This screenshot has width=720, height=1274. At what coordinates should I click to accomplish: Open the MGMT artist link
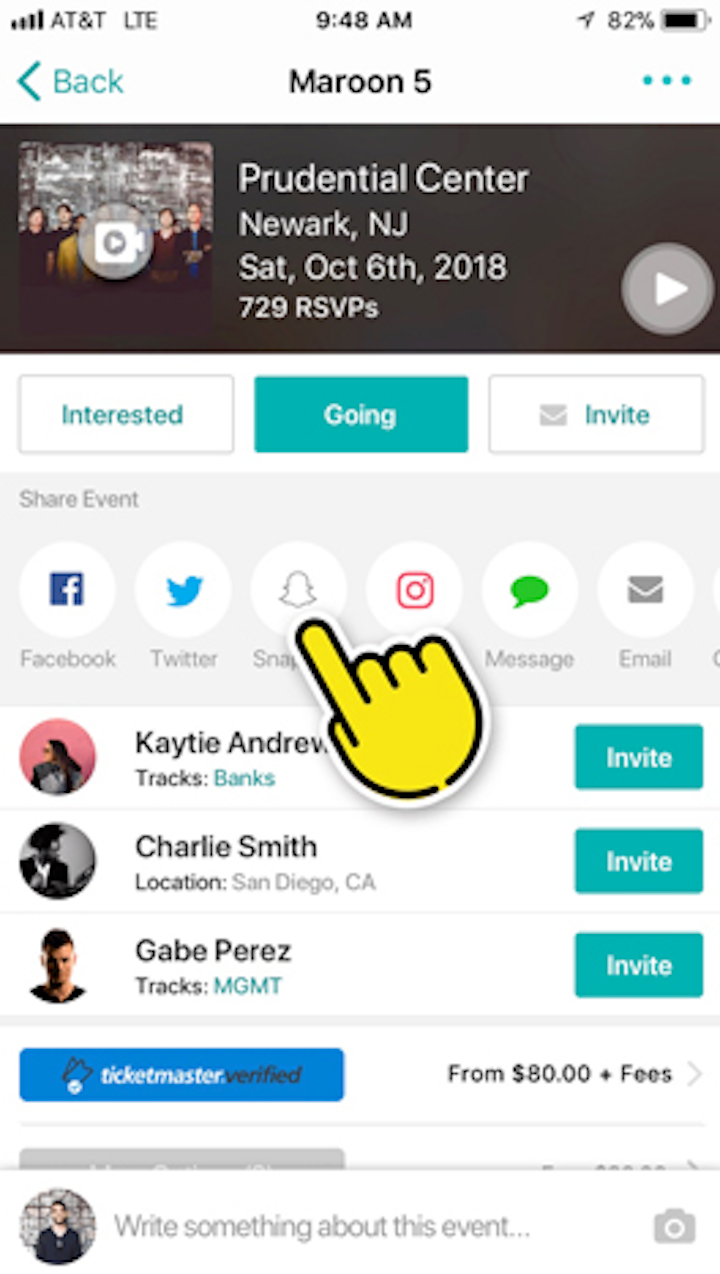(247, 986)
